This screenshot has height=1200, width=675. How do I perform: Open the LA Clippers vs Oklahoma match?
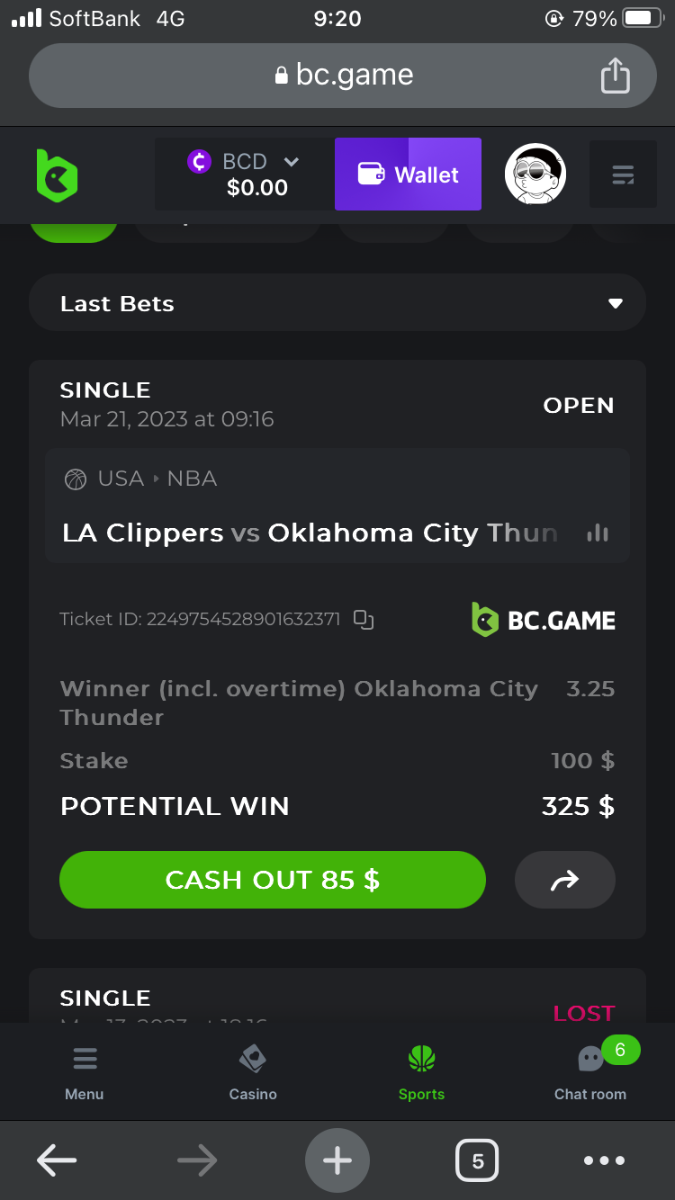pyautogui.click(x=310, y=533)
